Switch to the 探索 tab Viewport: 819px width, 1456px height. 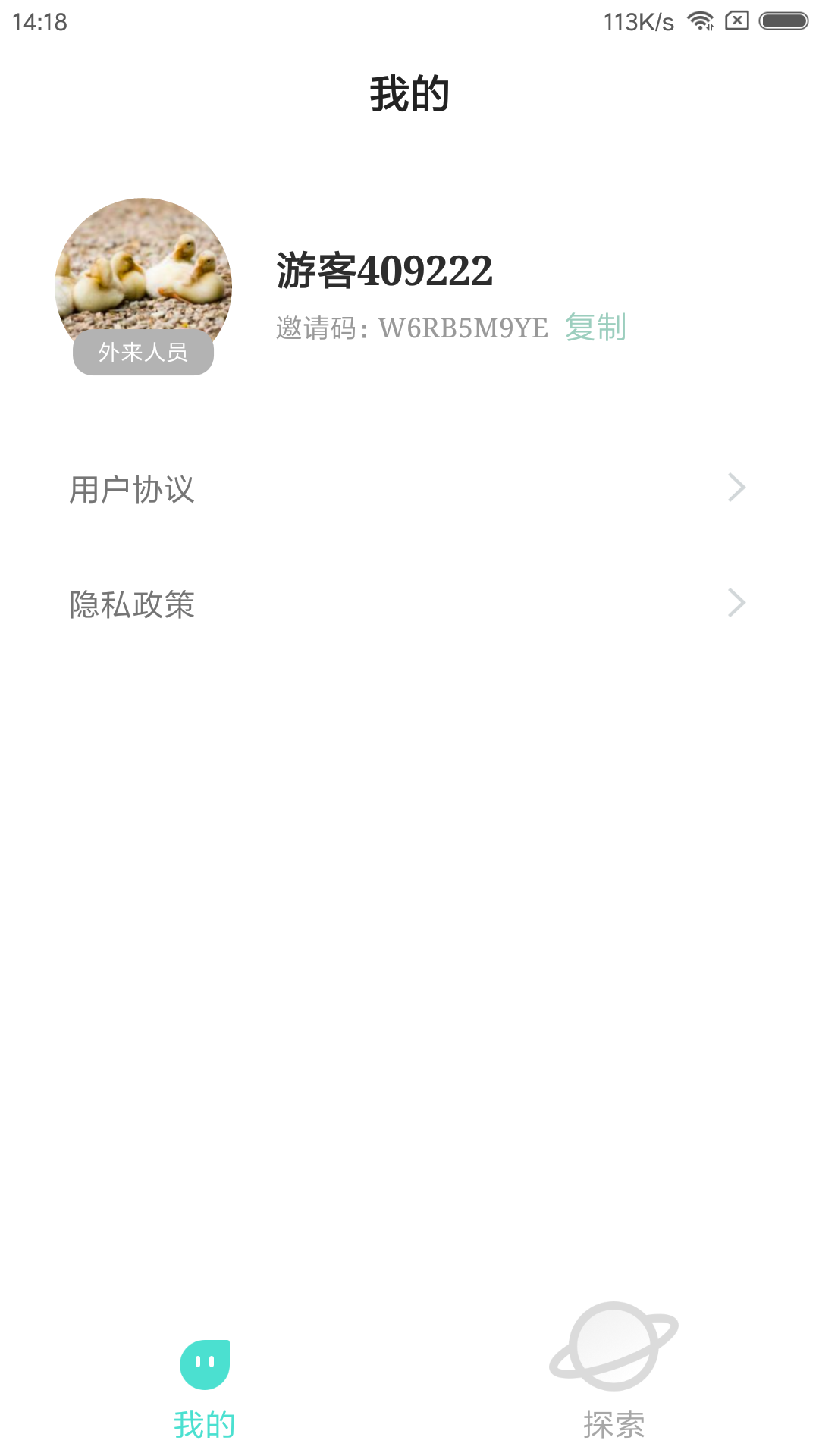(x=613, y=1380)
